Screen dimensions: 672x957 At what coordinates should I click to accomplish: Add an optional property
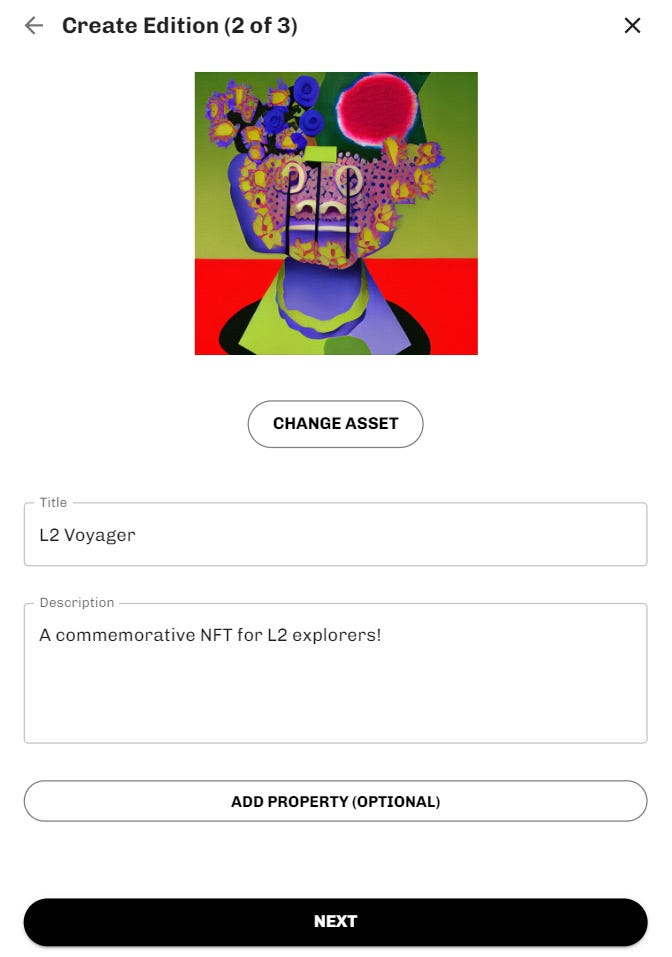tap(335, 801)
